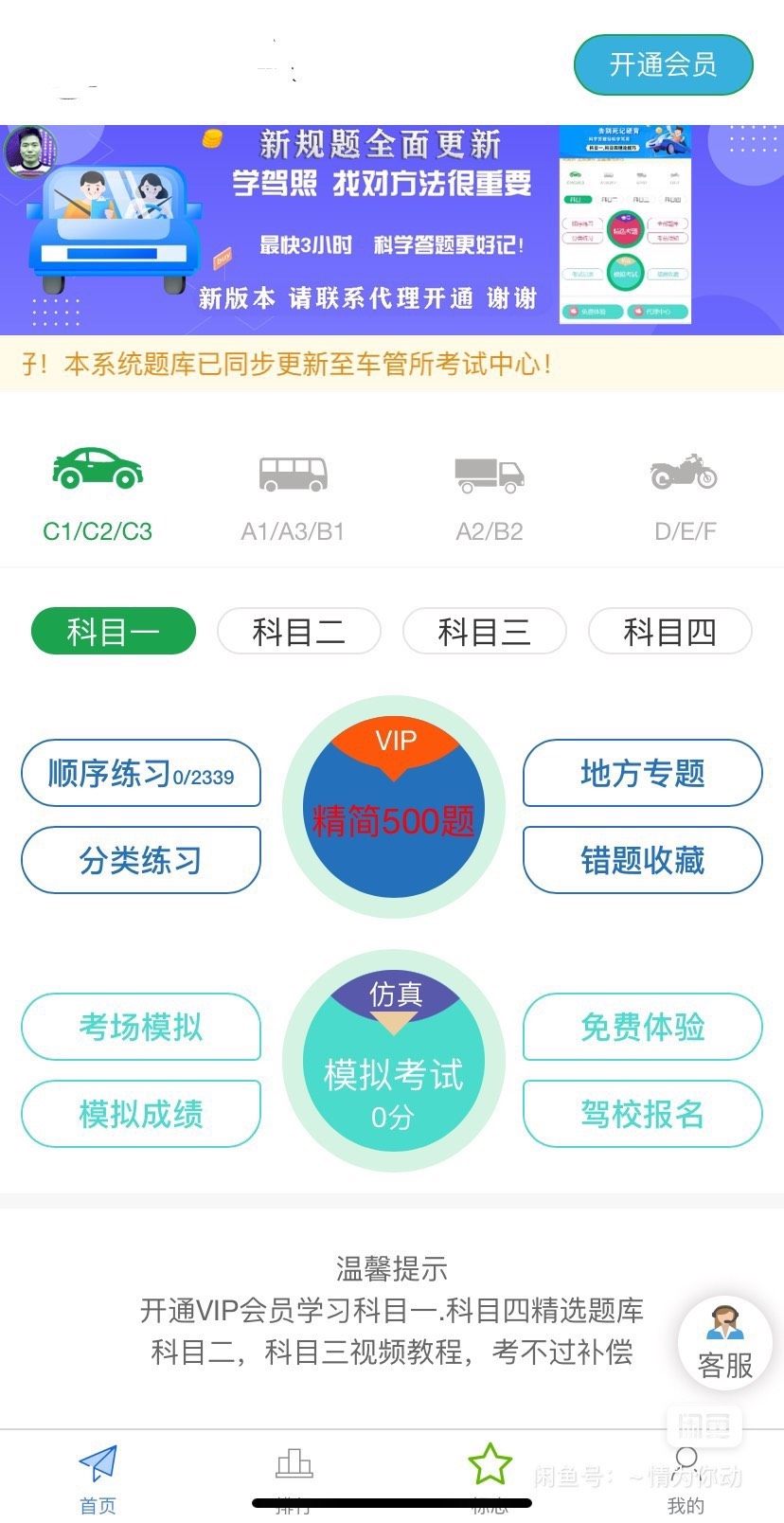Open 驾校报名 driving school signup
The height and width of the screenshot is (1523, 784).
point(642,1114)
